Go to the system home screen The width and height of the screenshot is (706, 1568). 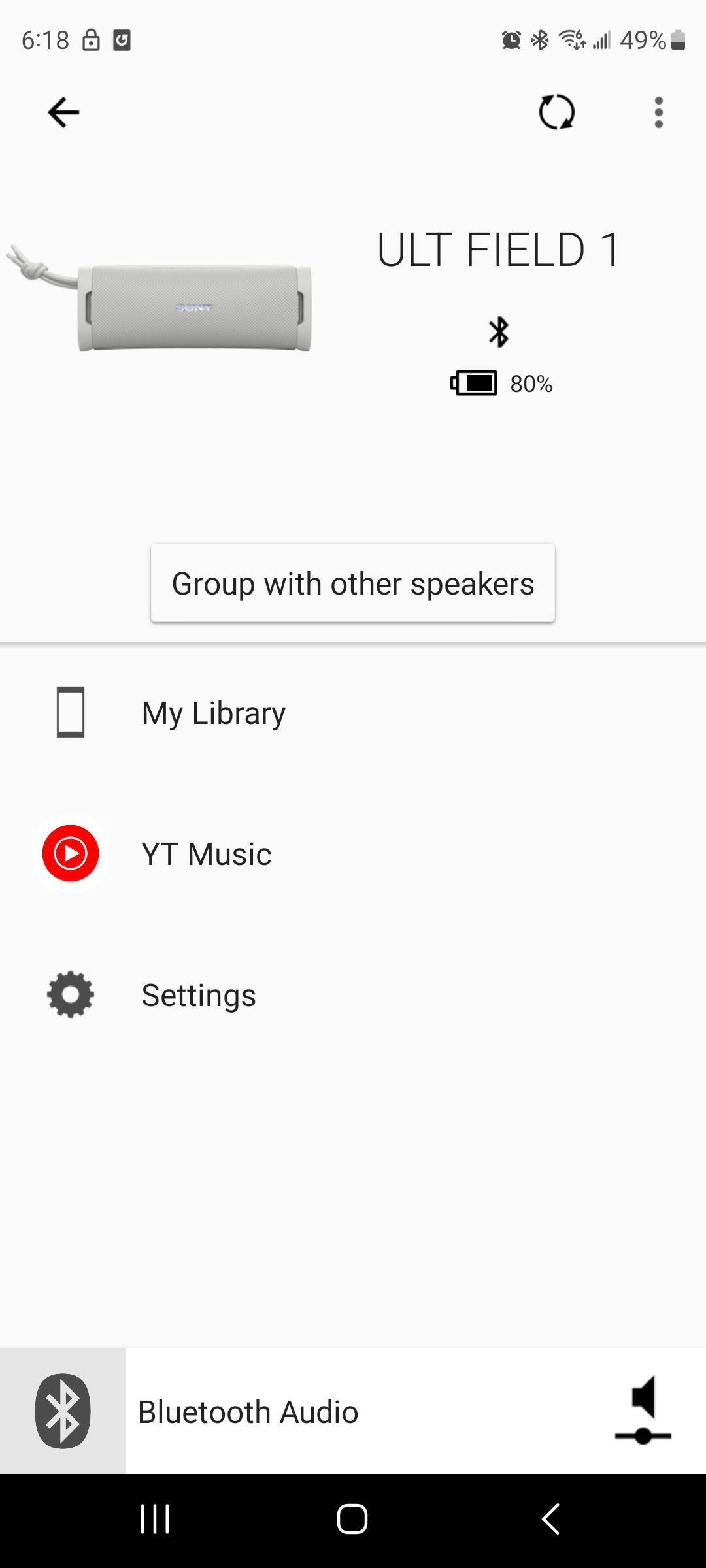point(352,1519)
